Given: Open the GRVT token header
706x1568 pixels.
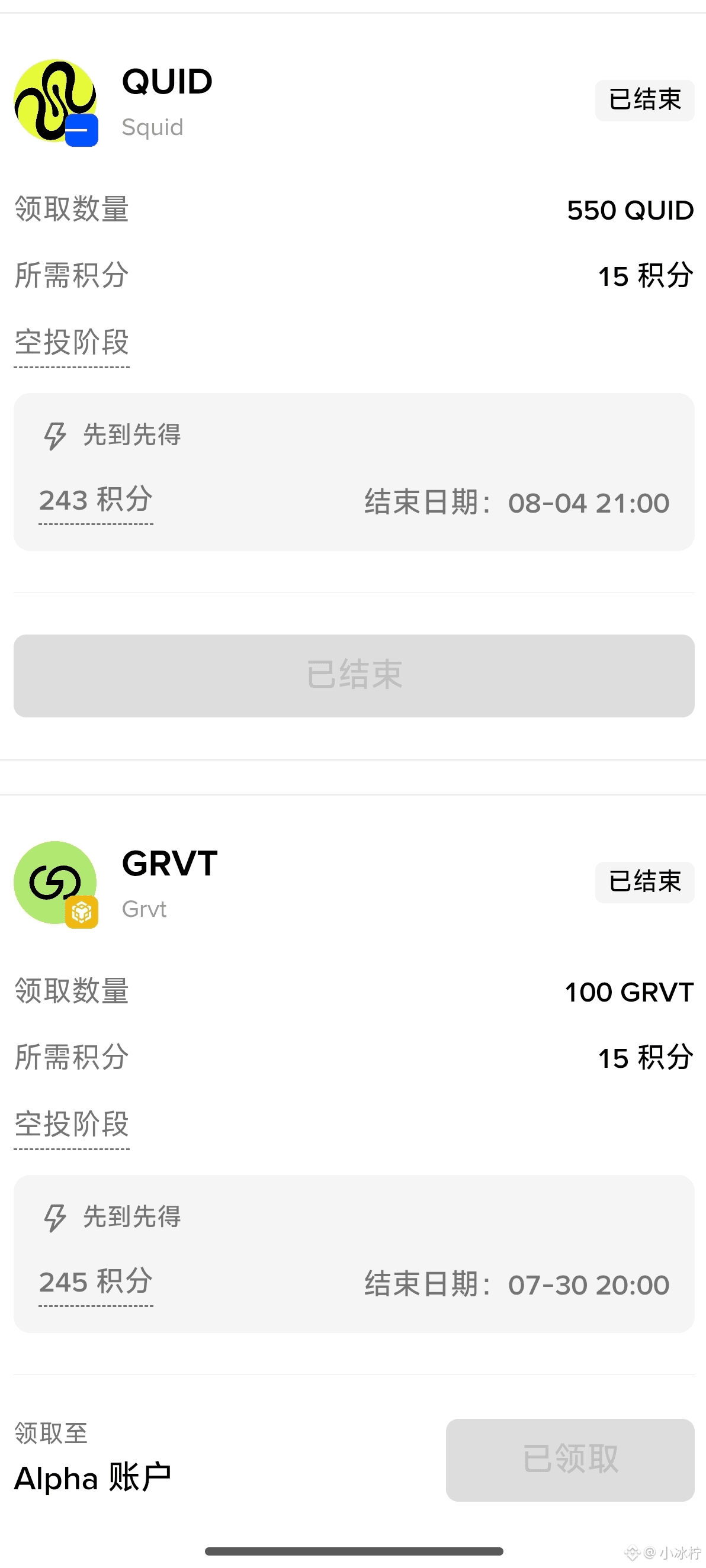Looking at the screenshot, I should pyautogui.click(x=115, y=884).
